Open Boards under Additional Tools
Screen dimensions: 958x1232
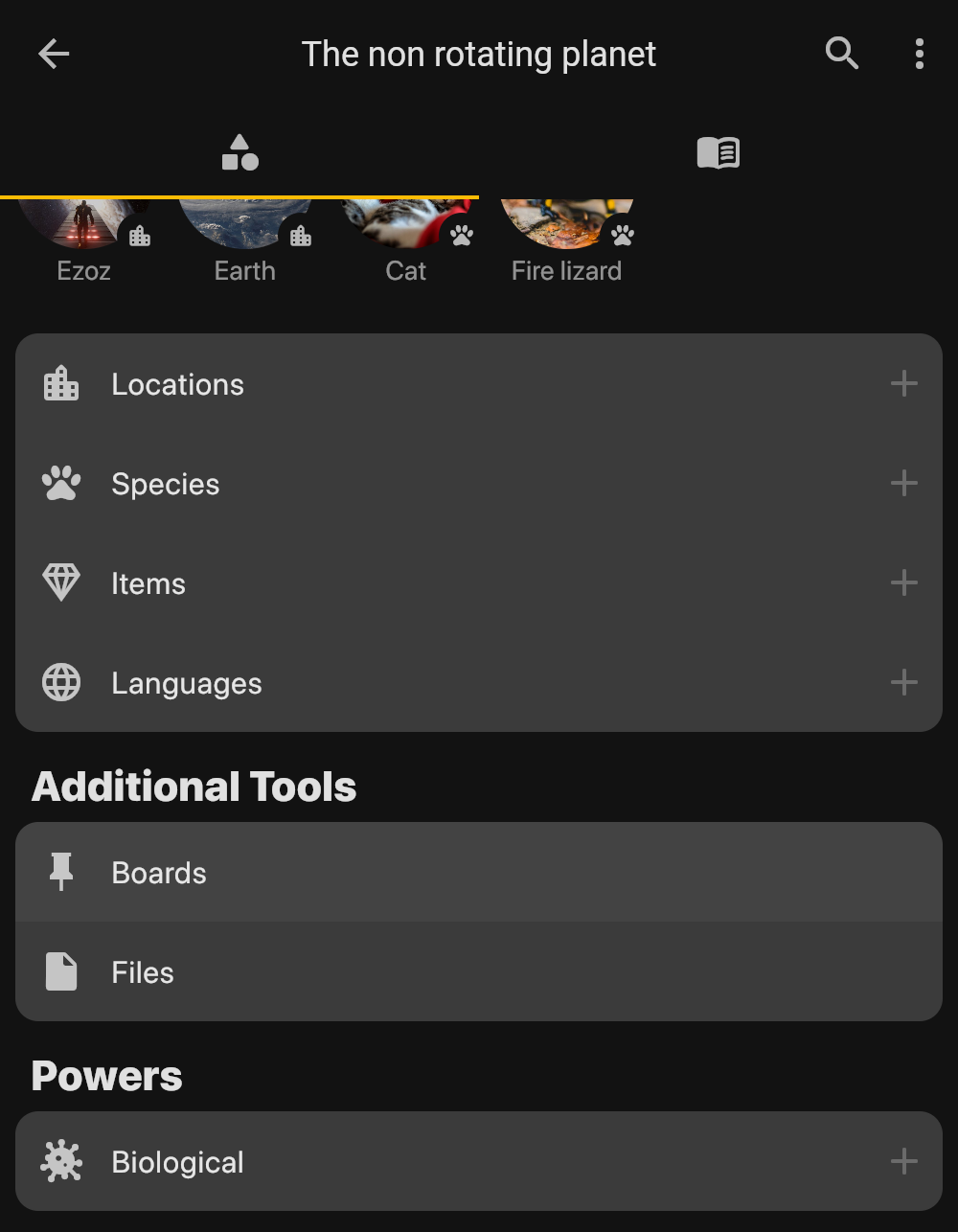tap(159, 874)
